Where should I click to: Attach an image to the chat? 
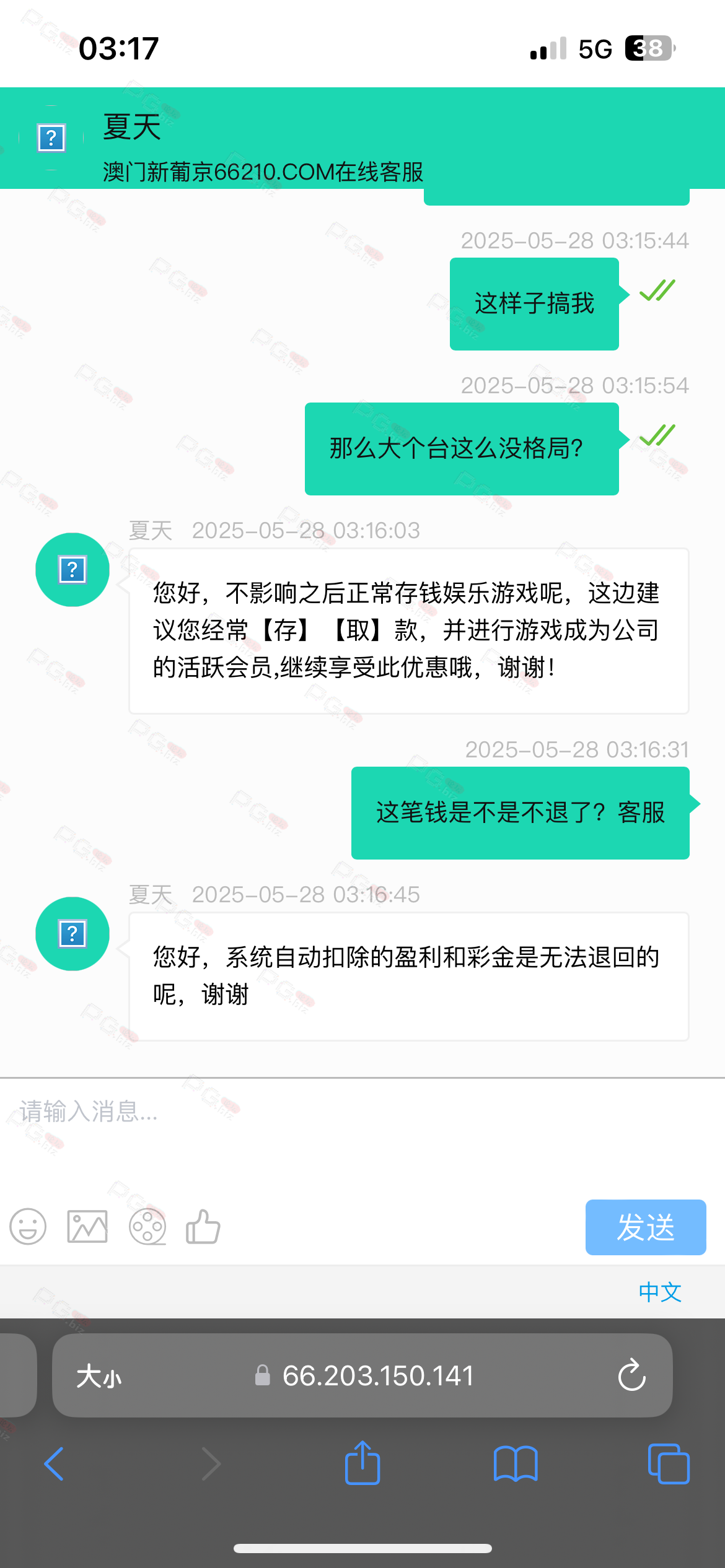pos(87,1226)
